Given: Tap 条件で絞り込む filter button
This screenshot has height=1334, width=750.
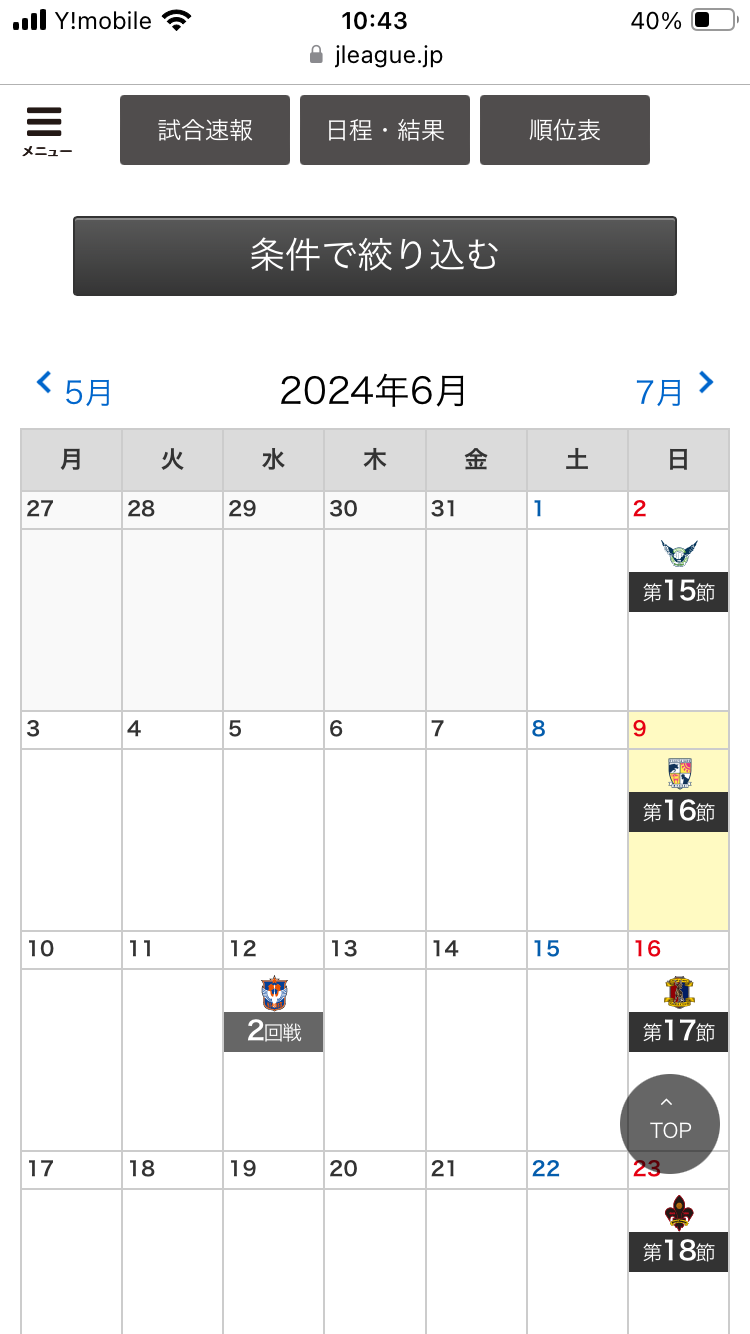Looking at the screenshot, I should click(375, 256).
